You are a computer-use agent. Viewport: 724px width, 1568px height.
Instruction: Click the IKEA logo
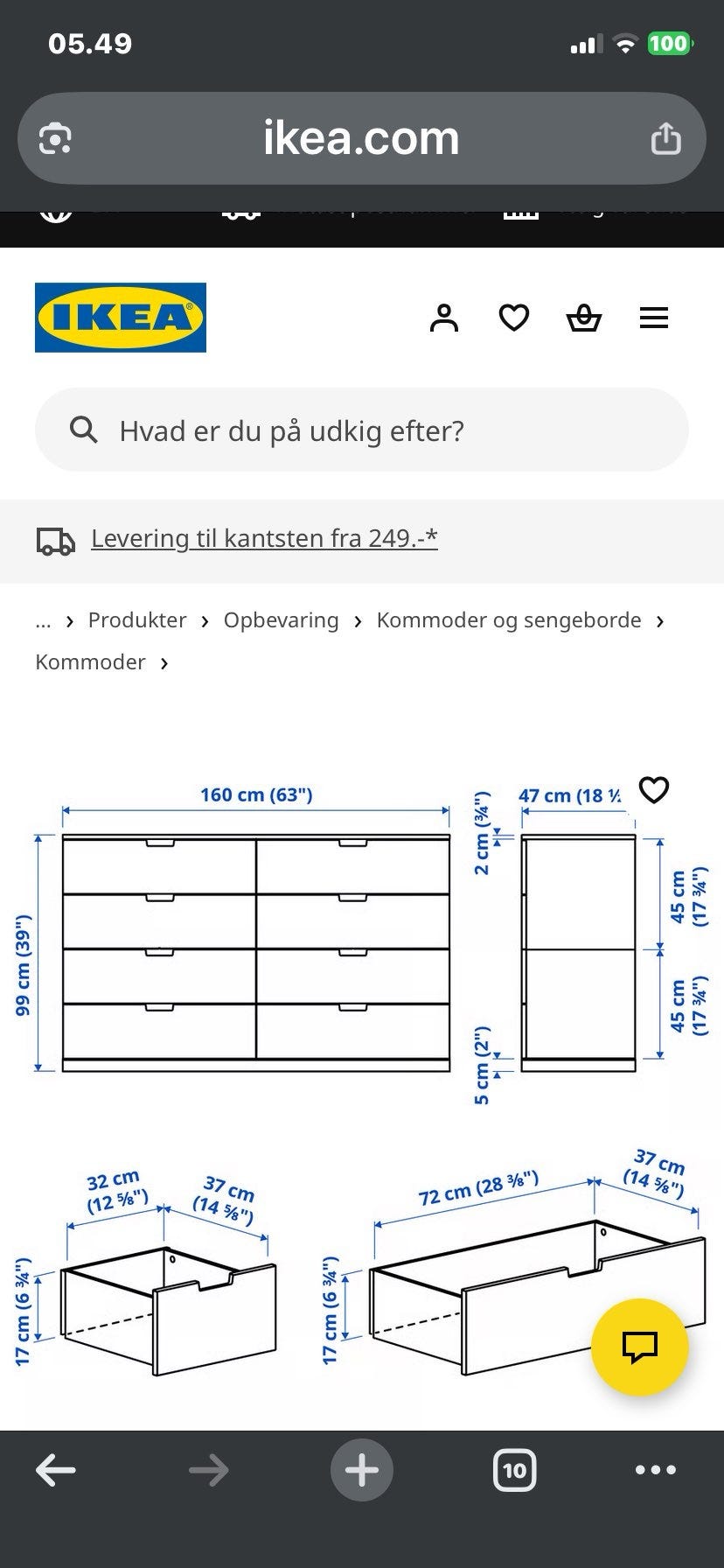119,317
